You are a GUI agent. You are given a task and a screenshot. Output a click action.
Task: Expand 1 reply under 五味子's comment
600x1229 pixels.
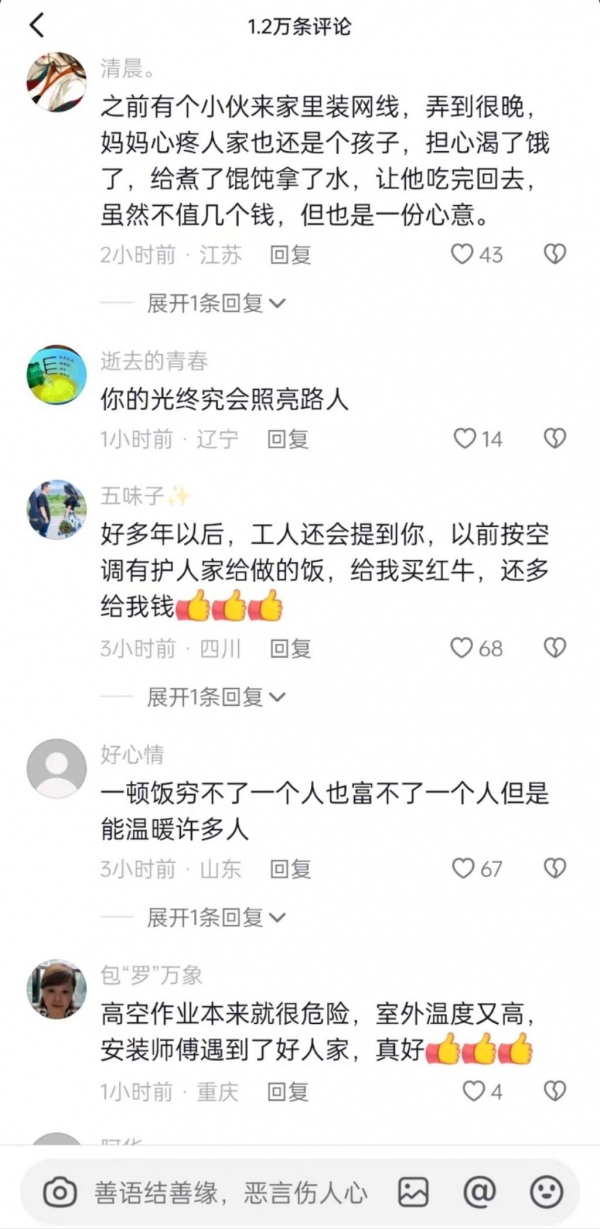pyautogui.click(x=216, y=696)
